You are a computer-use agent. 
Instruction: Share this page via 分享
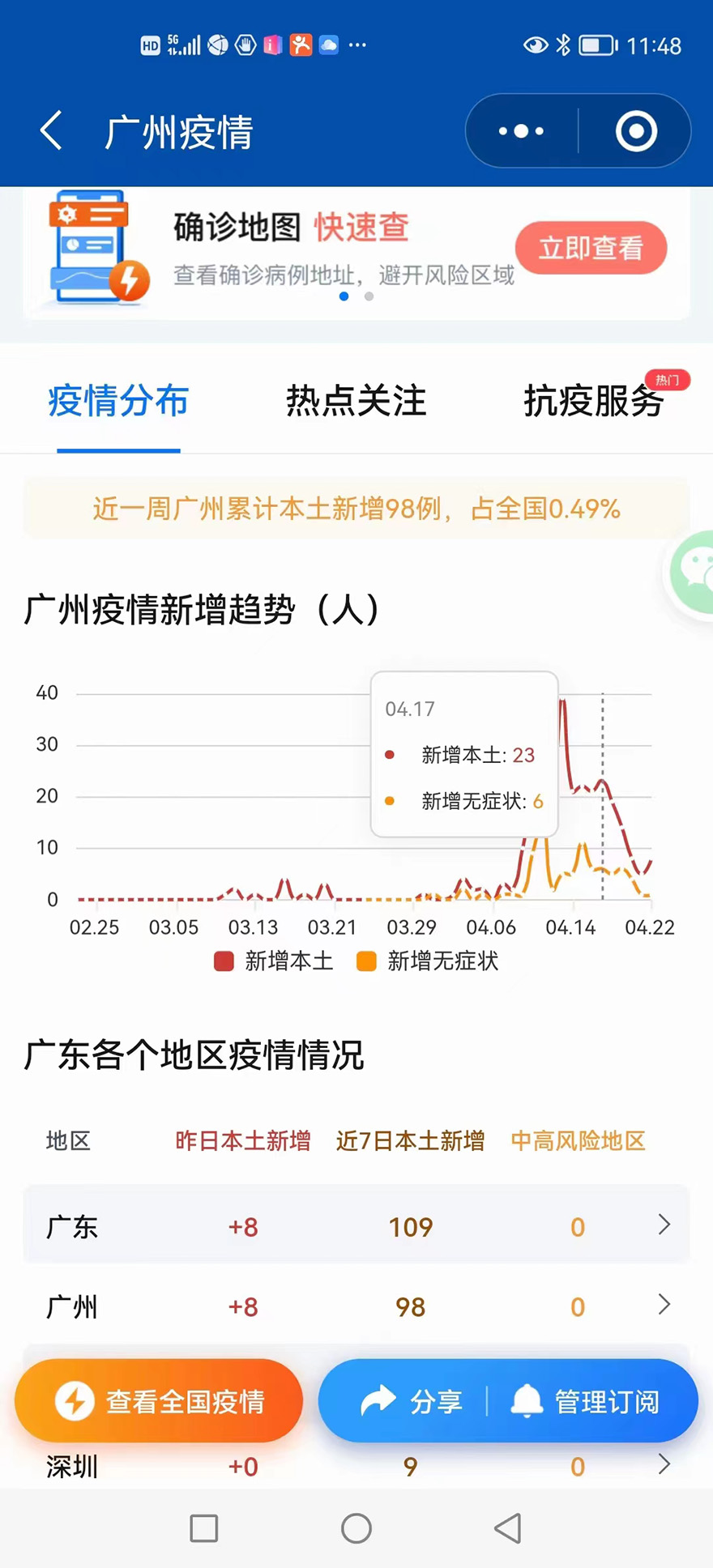click(412, 1400)
